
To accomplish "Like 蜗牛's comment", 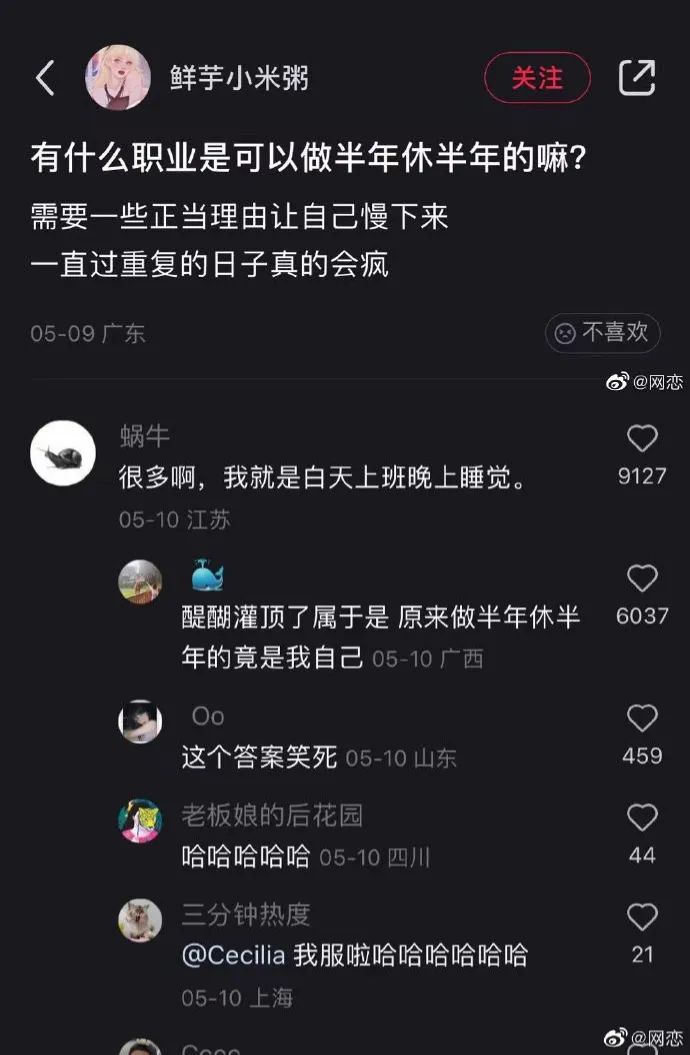I will (641, 439).
